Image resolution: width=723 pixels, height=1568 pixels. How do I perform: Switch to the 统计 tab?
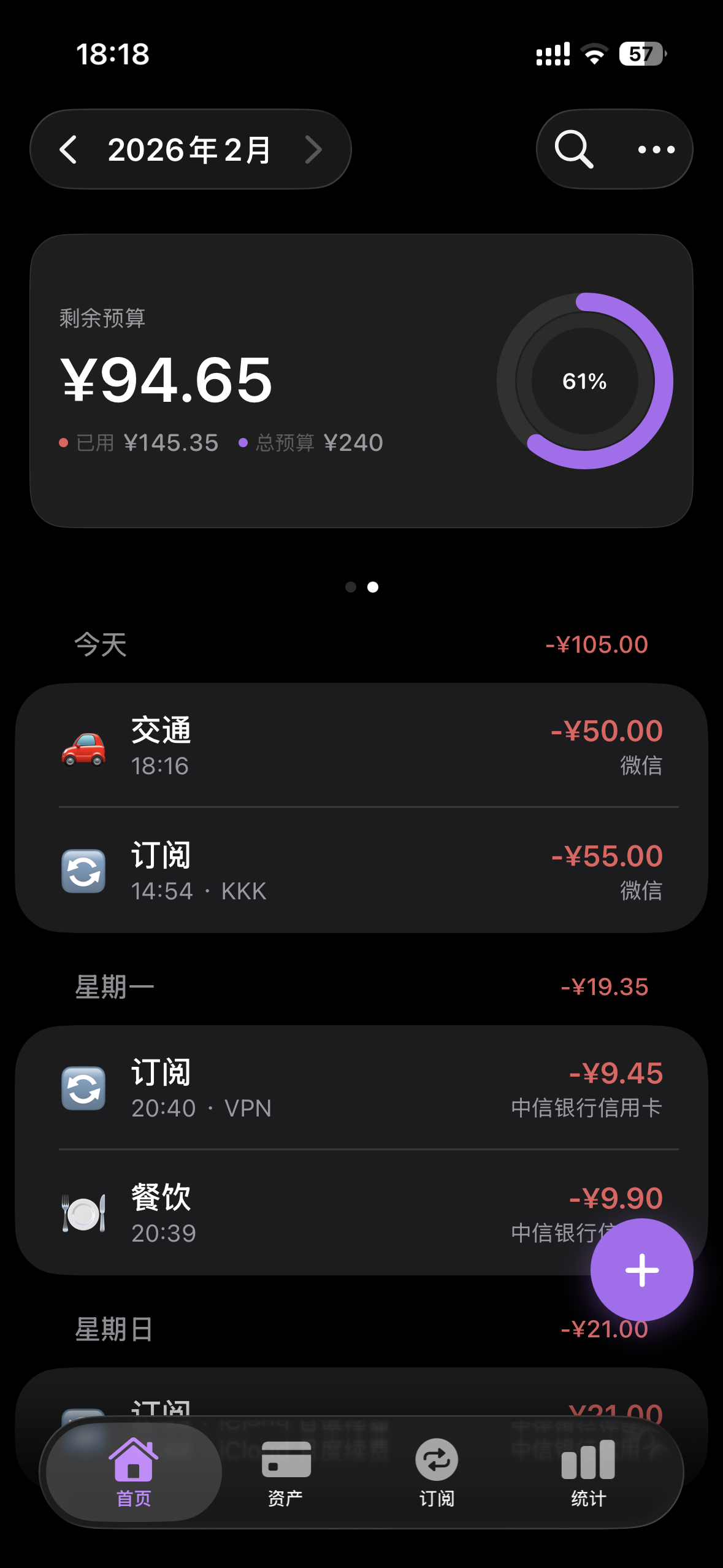point(588,1472)
